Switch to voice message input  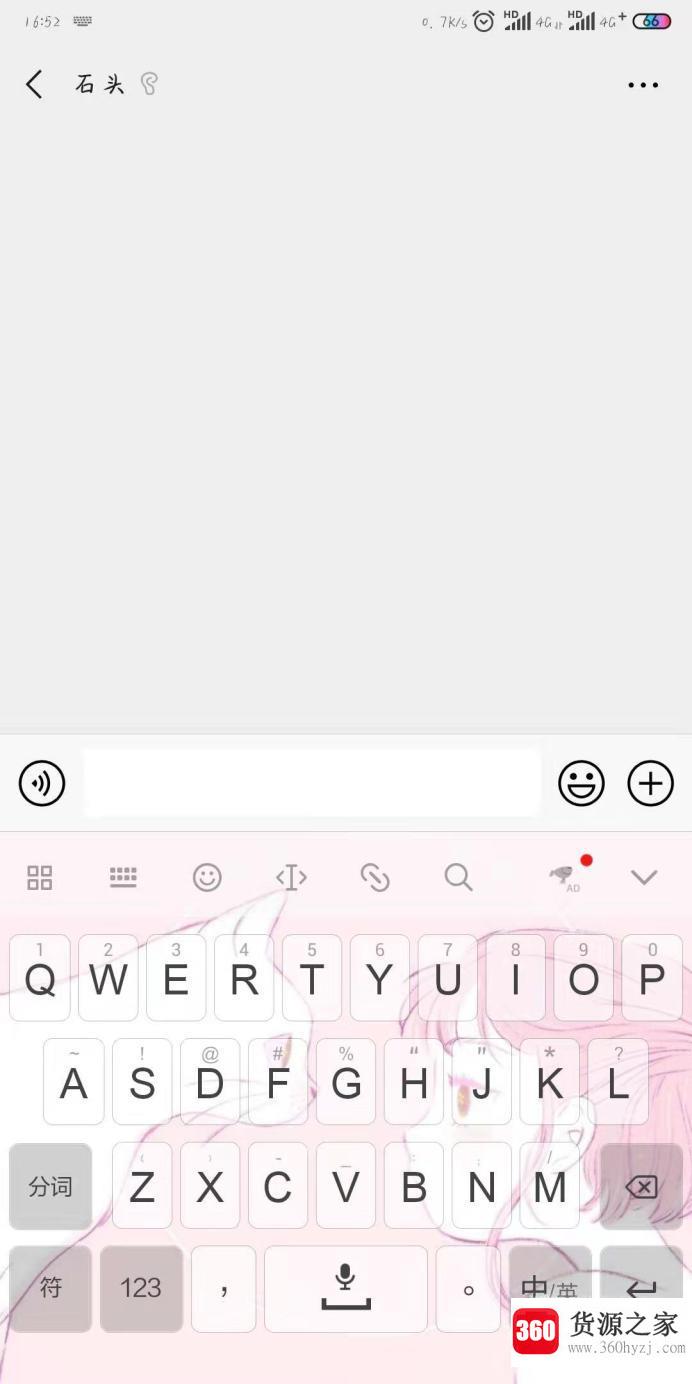[42, 783]
